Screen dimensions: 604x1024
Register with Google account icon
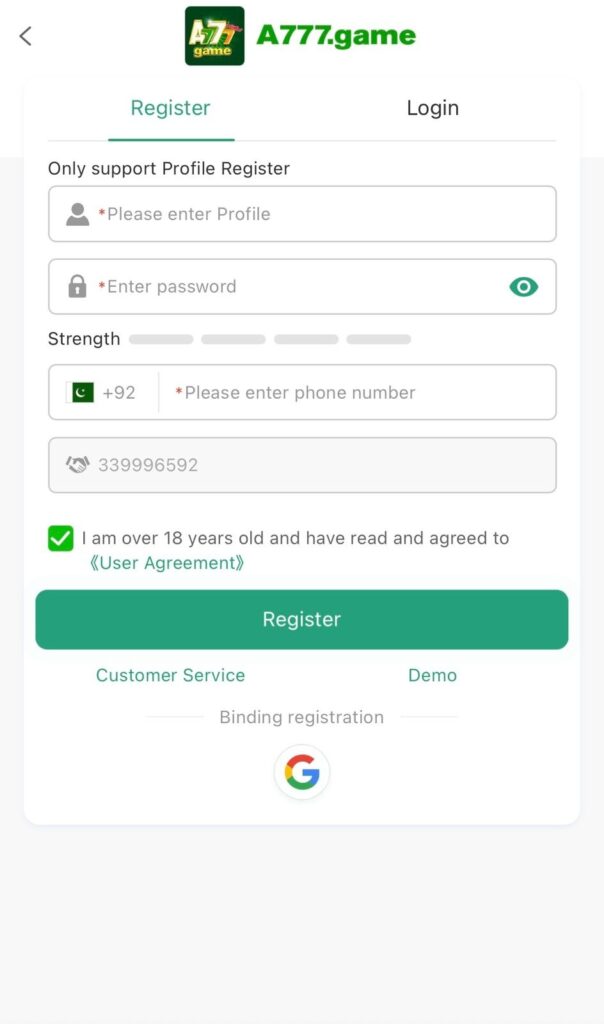302,772
